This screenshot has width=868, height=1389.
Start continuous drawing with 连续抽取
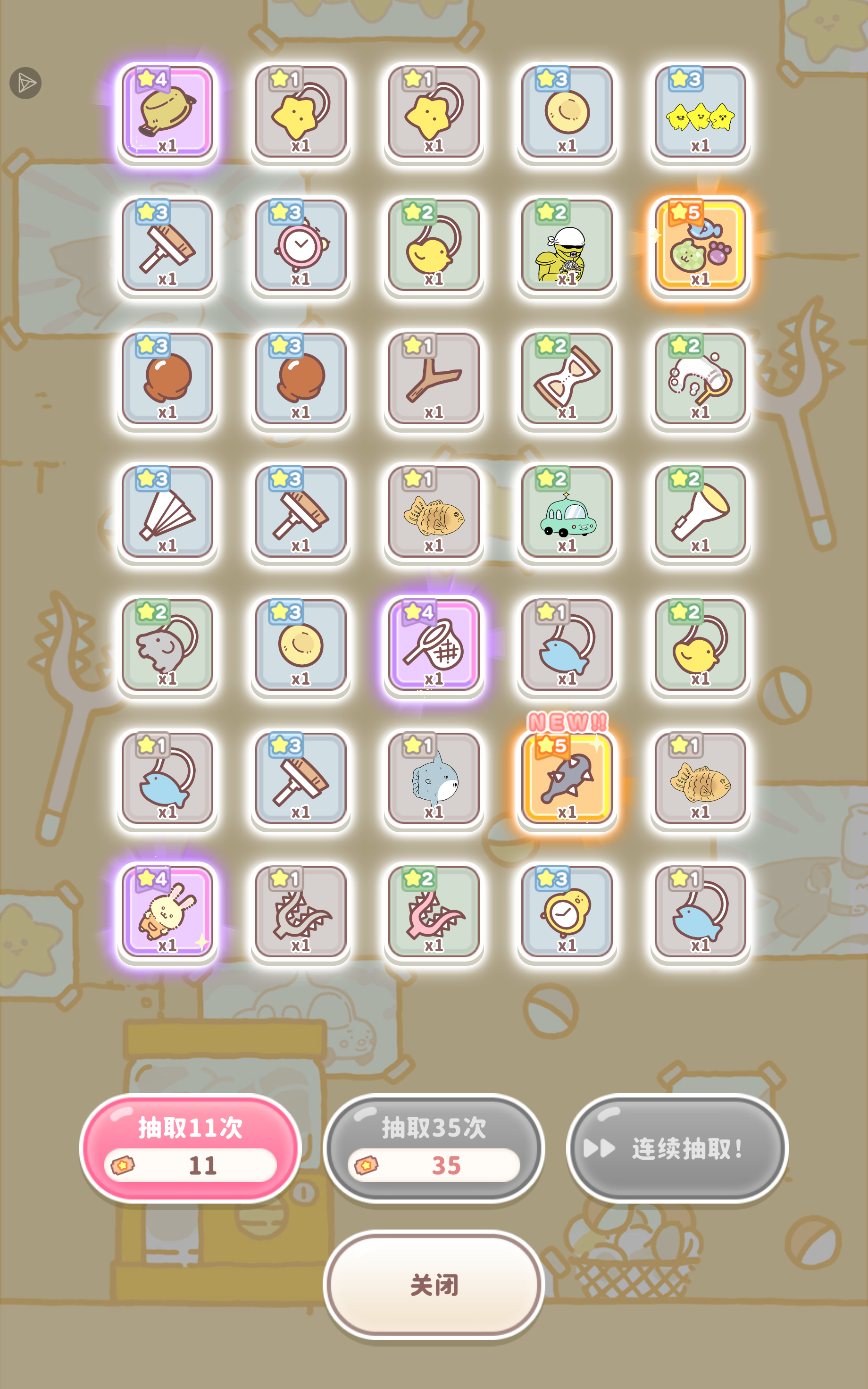click(x=677, y=1148)
